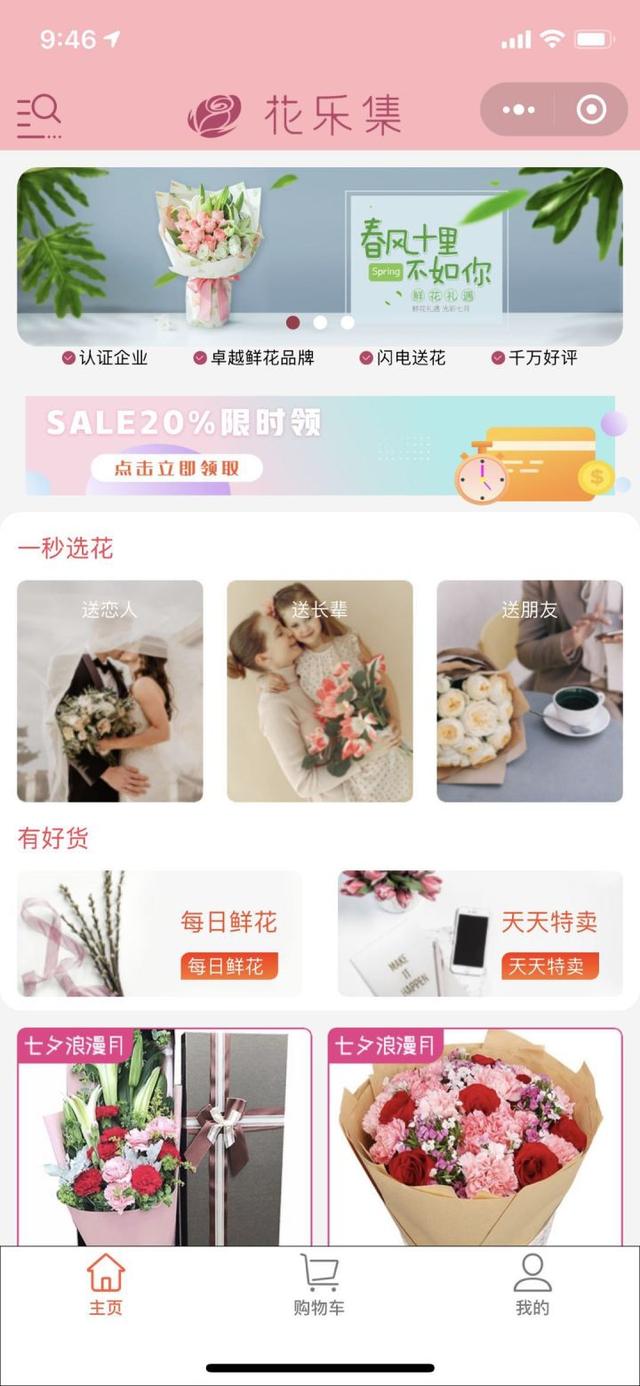Open the 送长辈 flower category

pyautogui.click(x=320, y=691)
